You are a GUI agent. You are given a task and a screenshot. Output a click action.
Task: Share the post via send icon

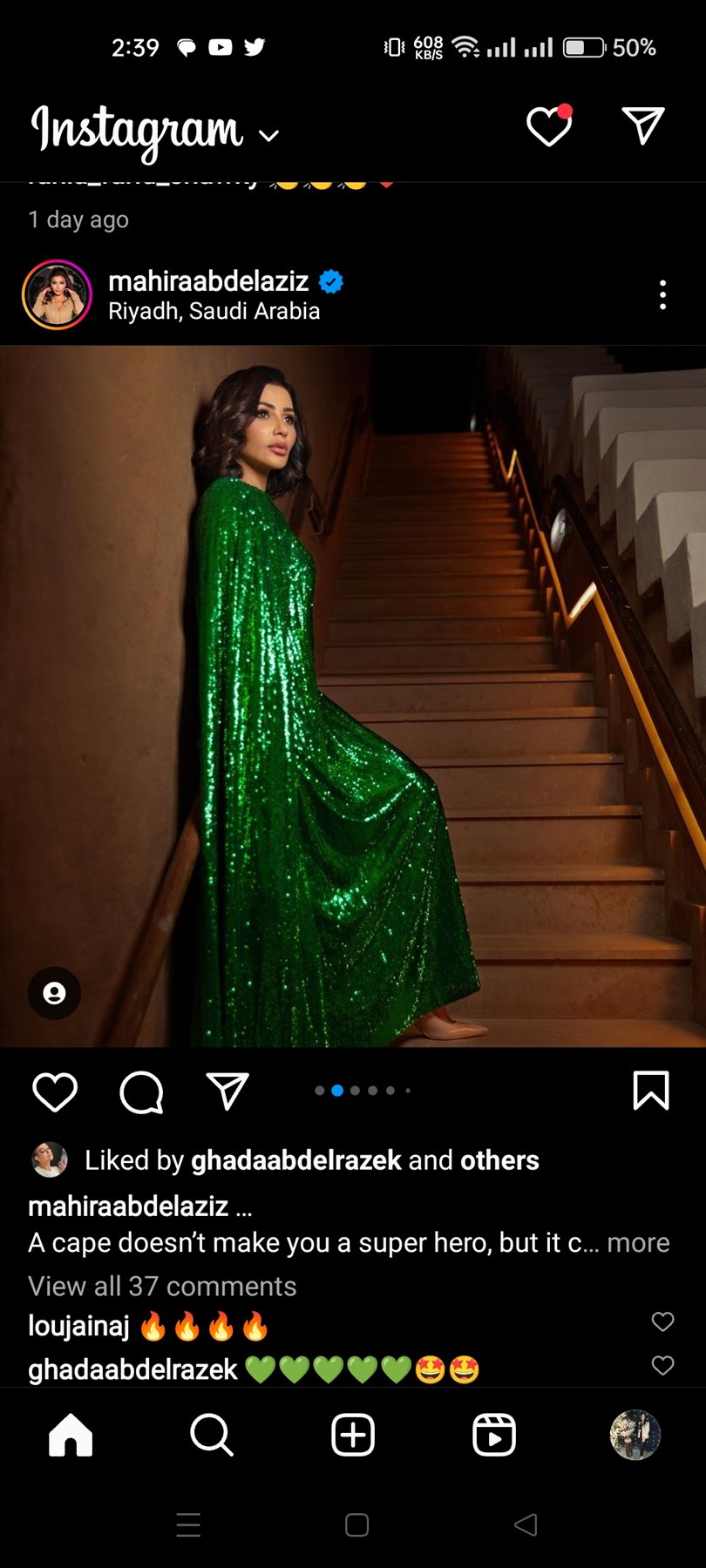pos(227,1092)
